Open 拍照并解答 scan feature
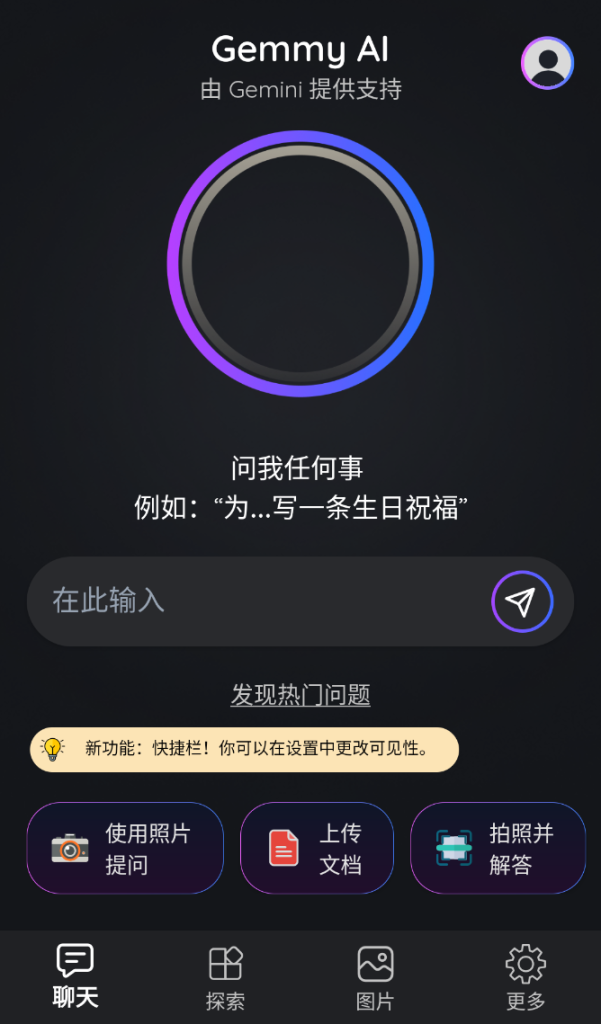 coord(497,848)
